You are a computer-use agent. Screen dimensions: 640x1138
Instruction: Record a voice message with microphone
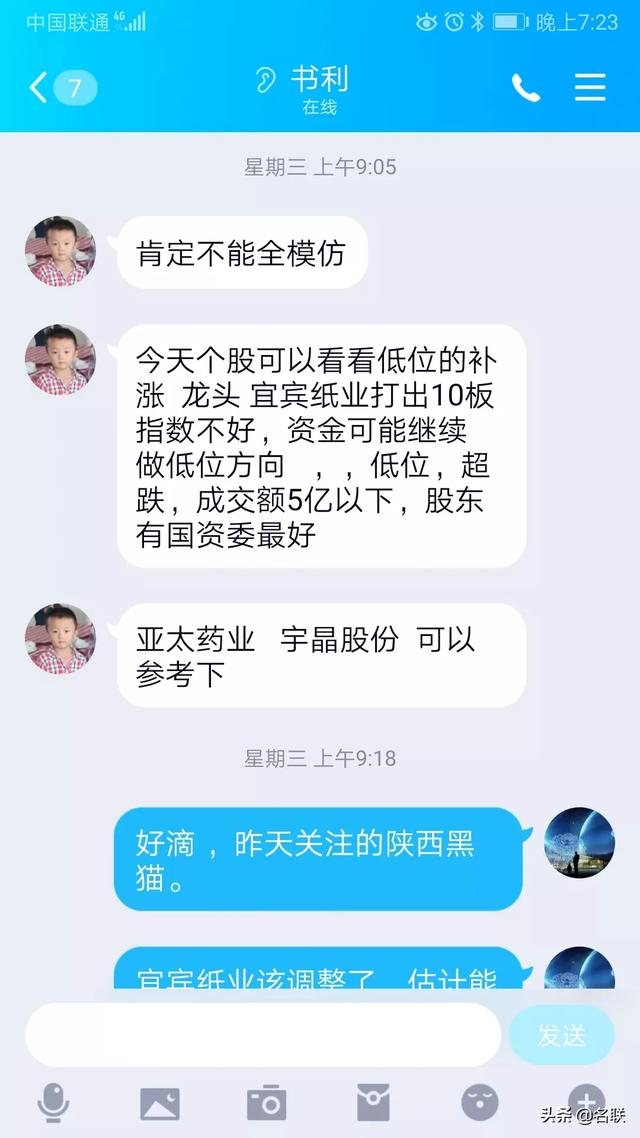[x=54, y=1103]
